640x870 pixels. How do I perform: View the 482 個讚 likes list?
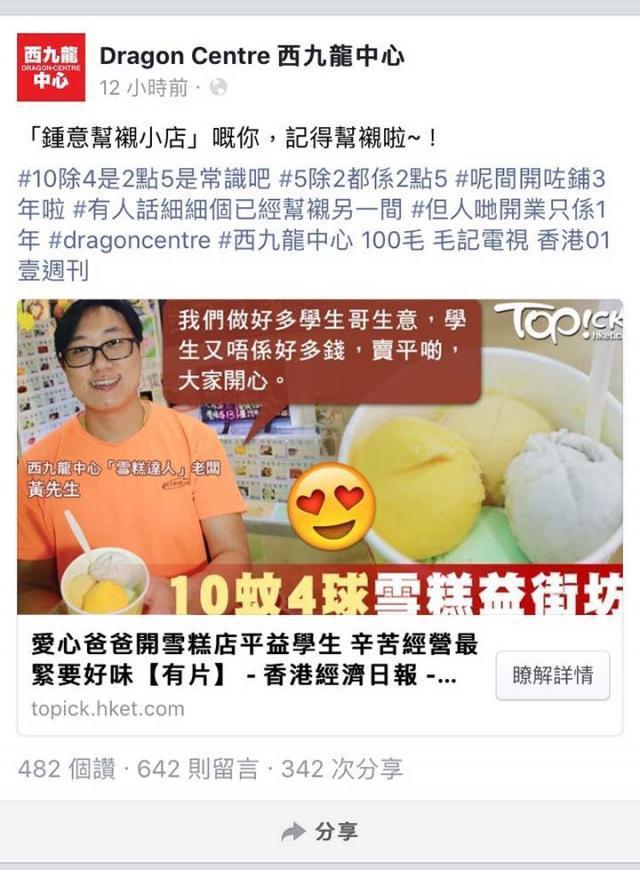pyautogui.click(x=65, y=768)
